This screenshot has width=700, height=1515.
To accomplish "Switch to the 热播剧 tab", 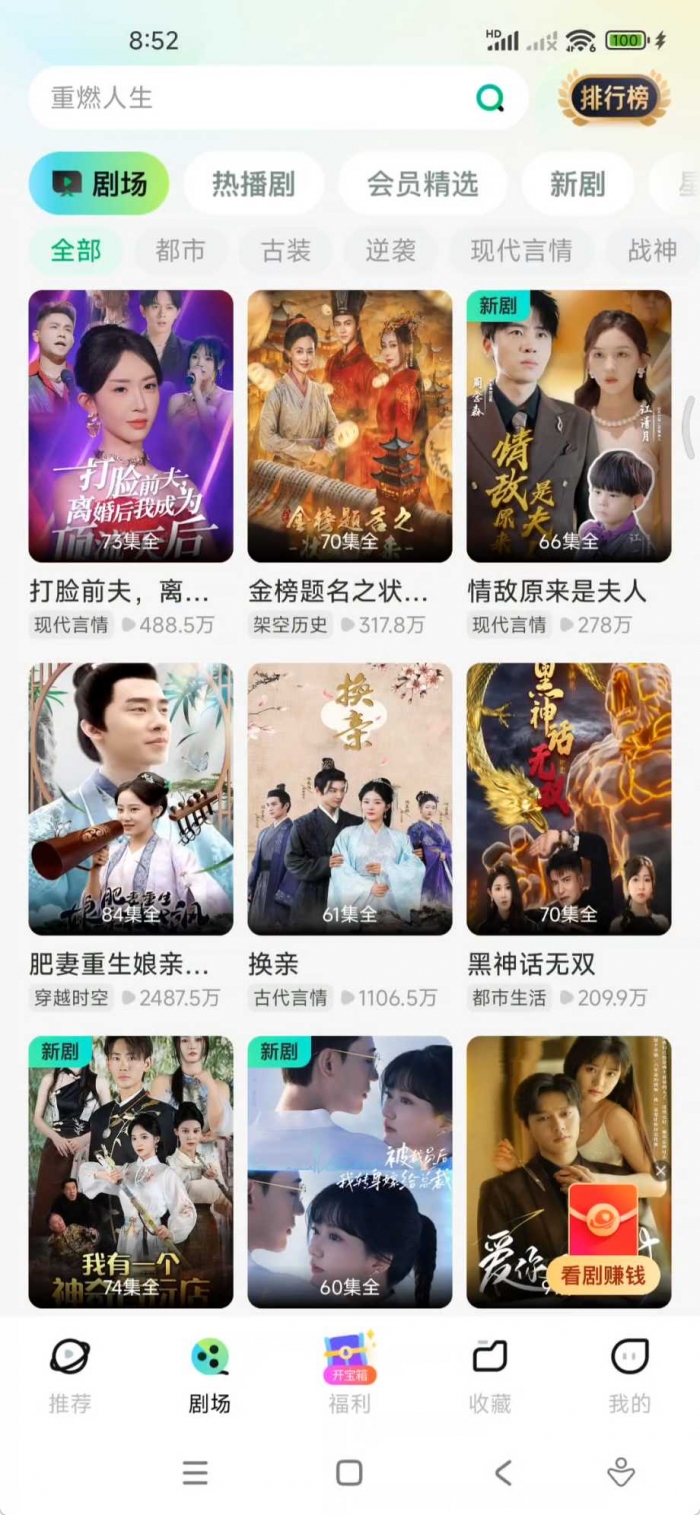I will click(x=253, y=184).
